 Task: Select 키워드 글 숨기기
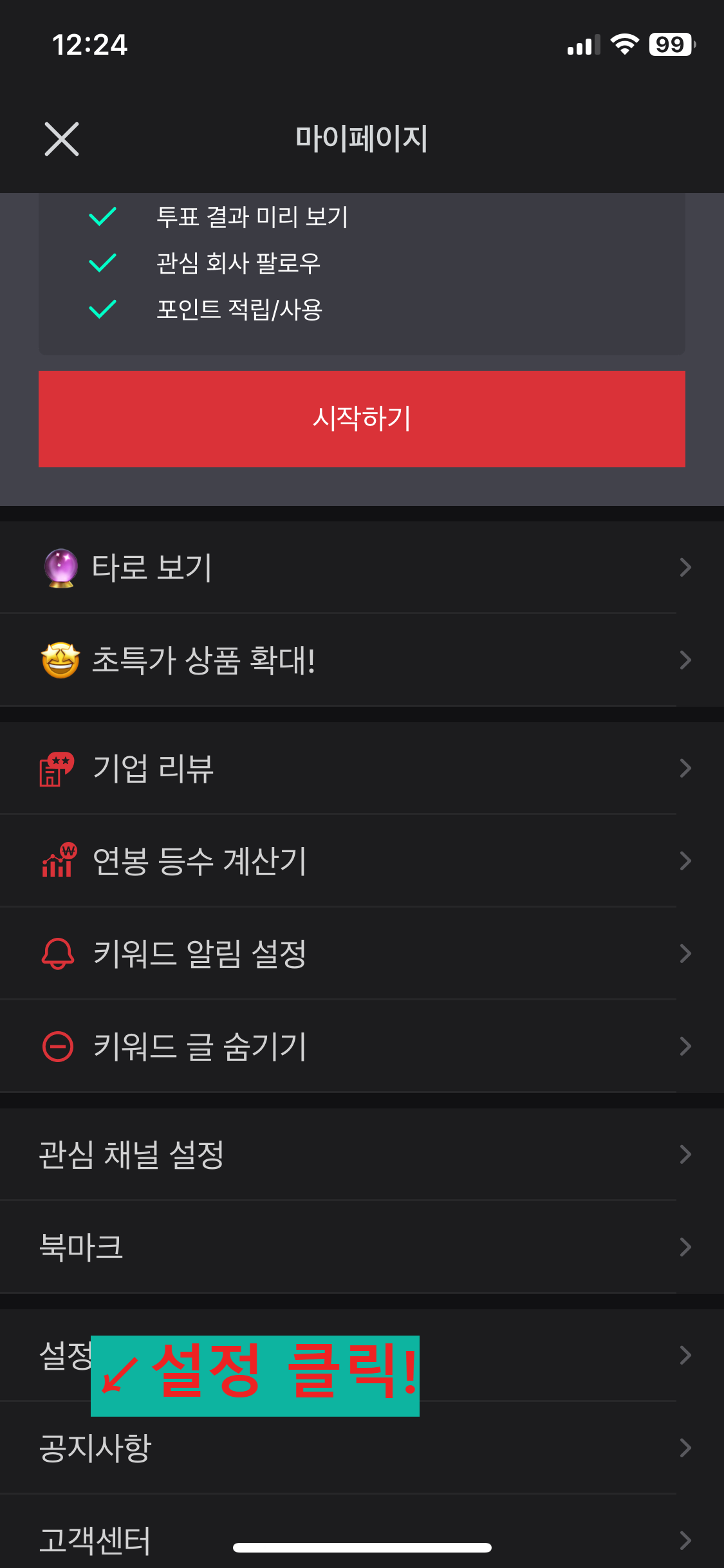(362, 1046)
